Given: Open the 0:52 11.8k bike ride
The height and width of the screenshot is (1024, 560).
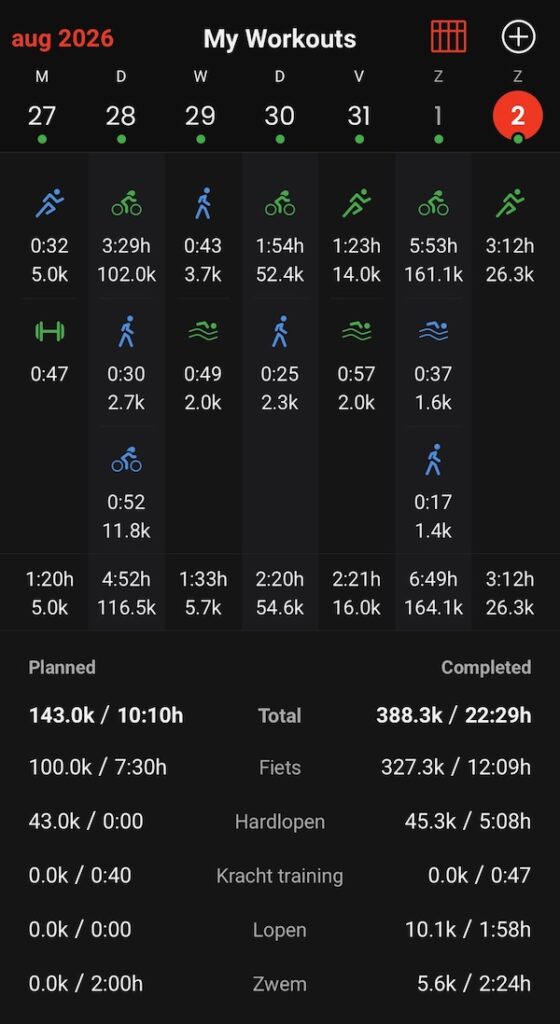Looking at the screenshot, I should [x=127, y=492].
